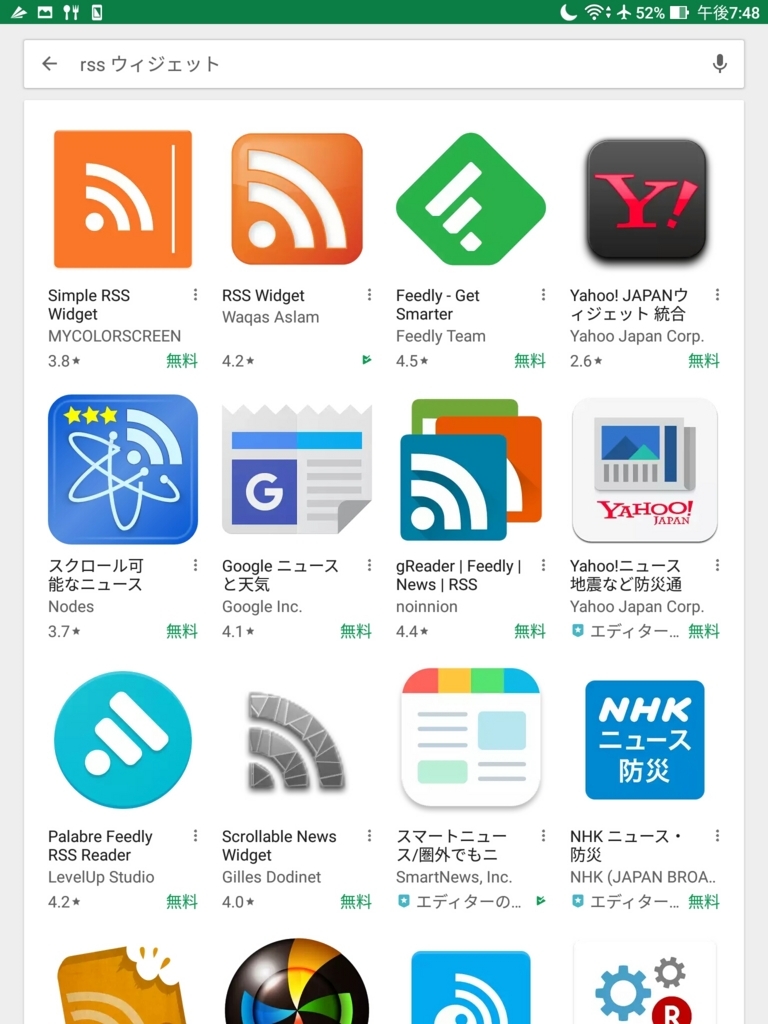This screenshot has height=1024, width=768.
Task: Open overflow menu for Google ニュースと天気
Action: tap(369, 566)
